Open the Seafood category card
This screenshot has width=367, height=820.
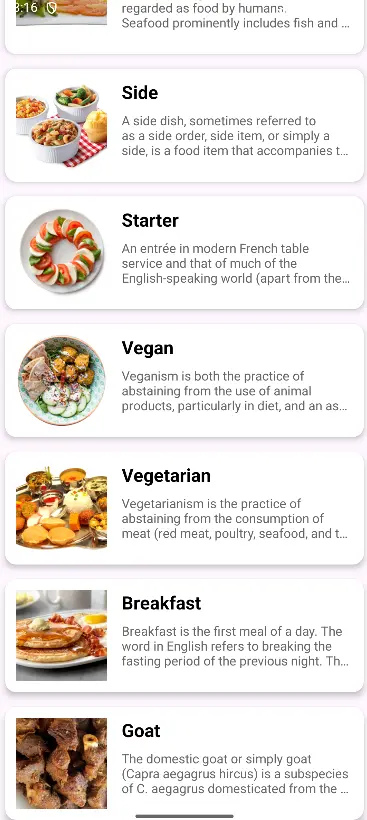pos(184,26)
